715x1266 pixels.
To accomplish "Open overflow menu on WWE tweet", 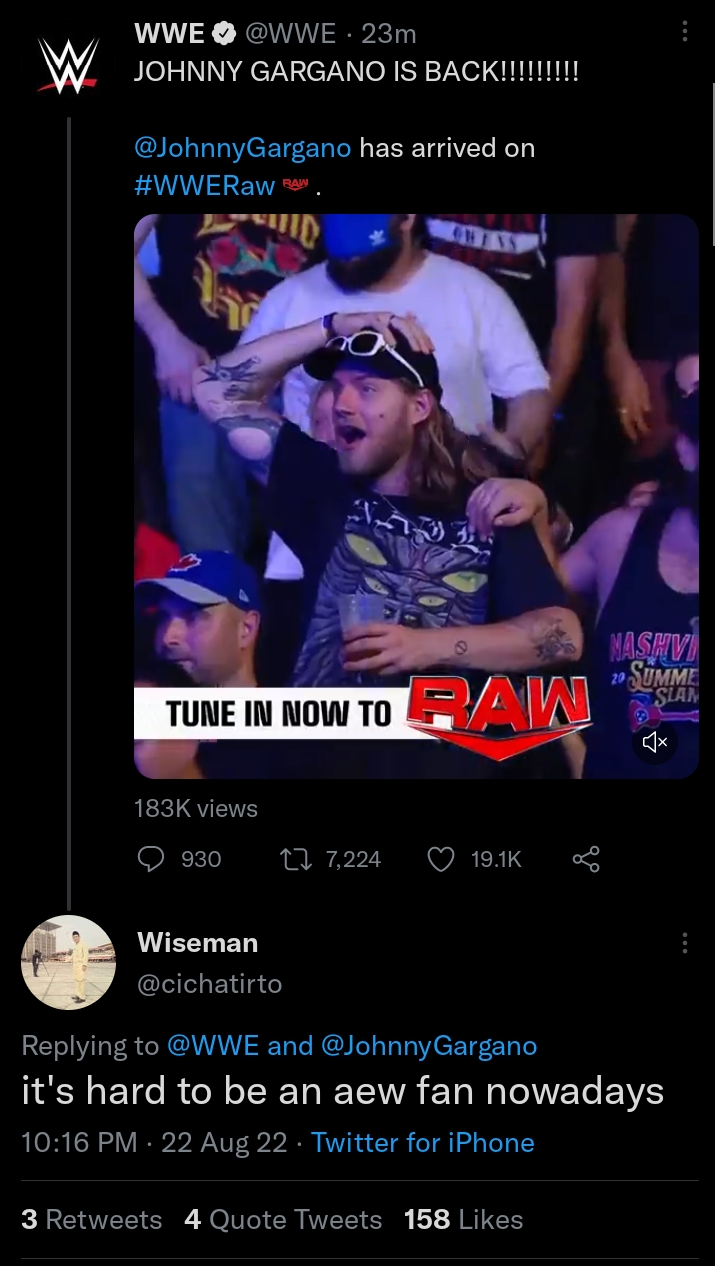I will click(x=684, y=32).
